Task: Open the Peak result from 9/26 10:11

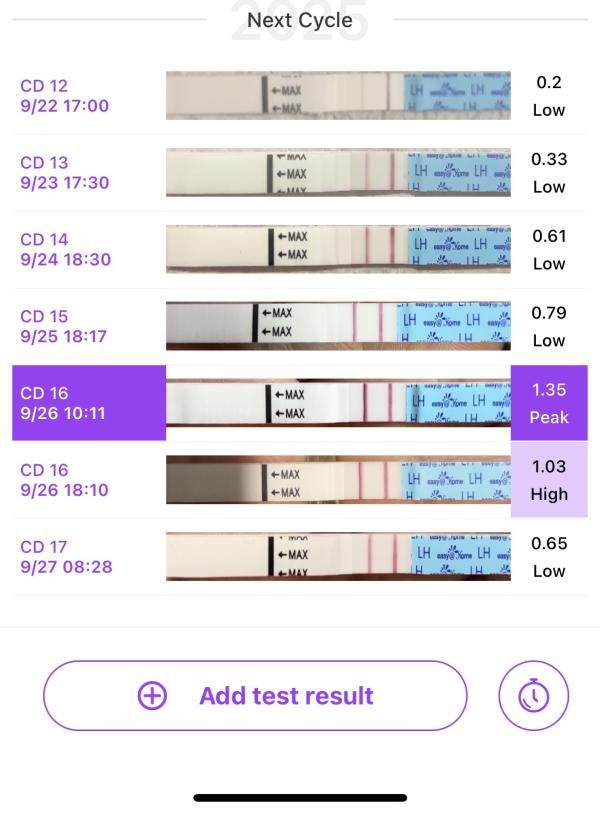Action: pyautogui.click(x=299, y=403)
